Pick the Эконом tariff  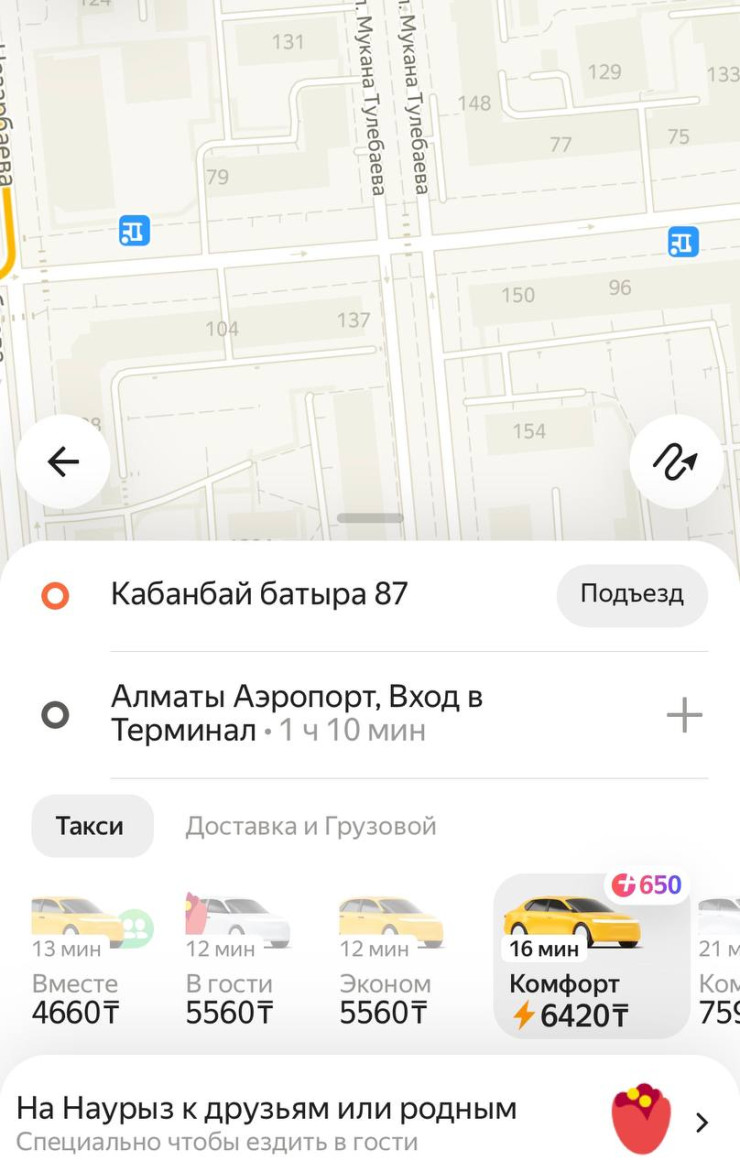point(388,960)
